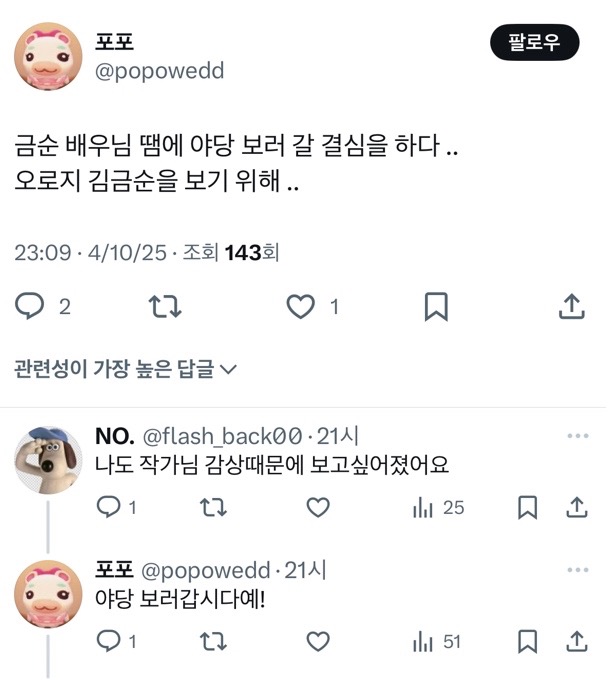Open 포포's profile picture on main post

(47, 56)
